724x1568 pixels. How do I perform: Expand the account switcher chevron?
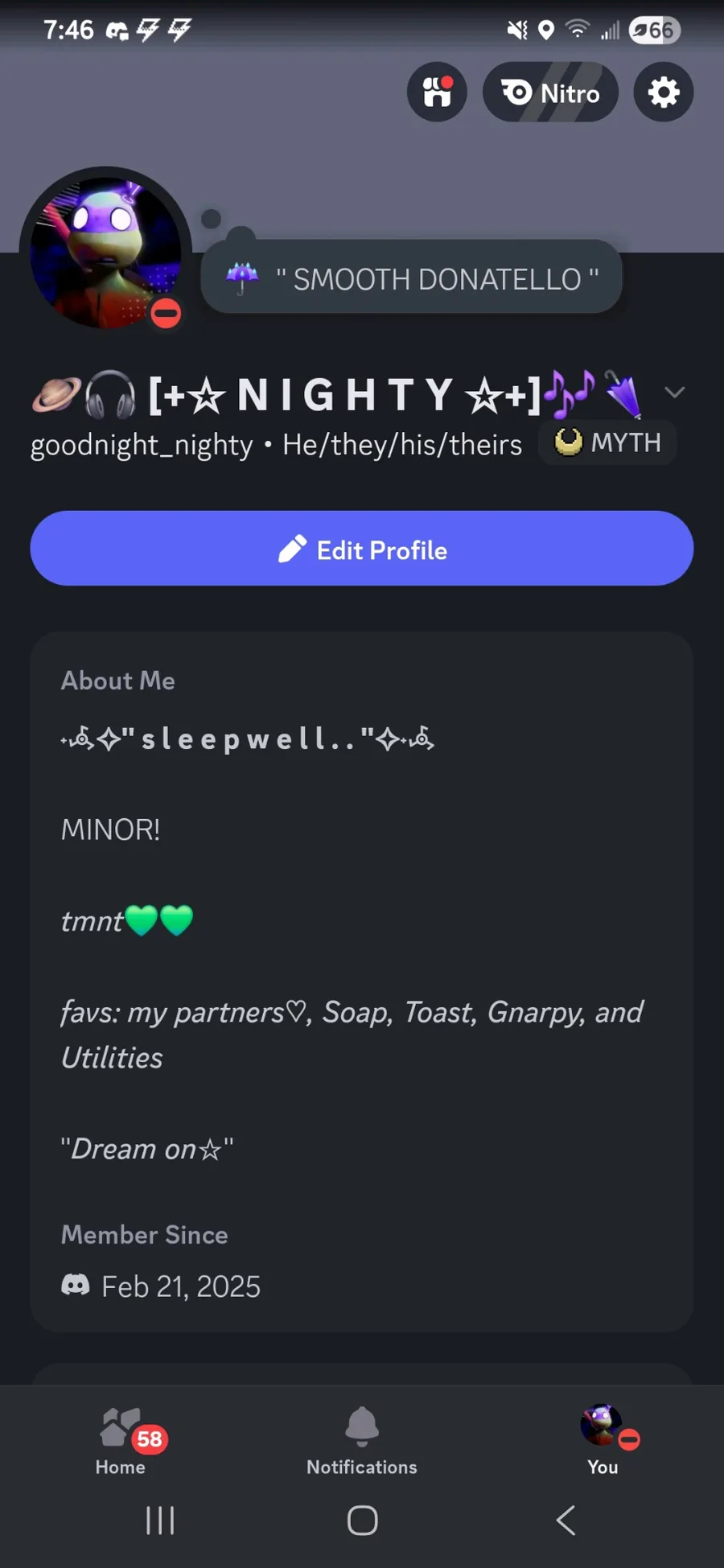674,393
